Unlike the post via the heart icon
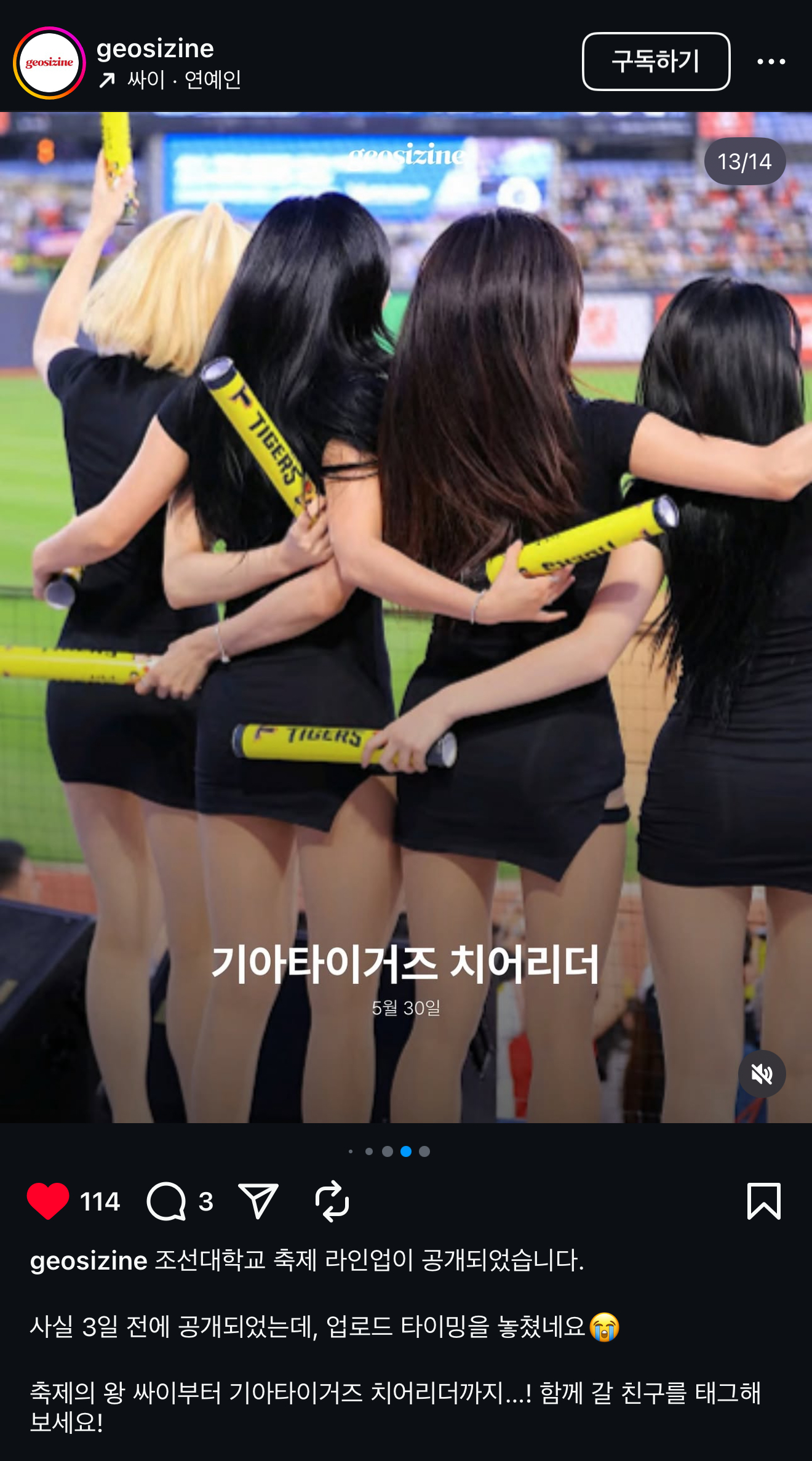Viewport: 812px width, 1461px height. click(x=48, y=1201)
